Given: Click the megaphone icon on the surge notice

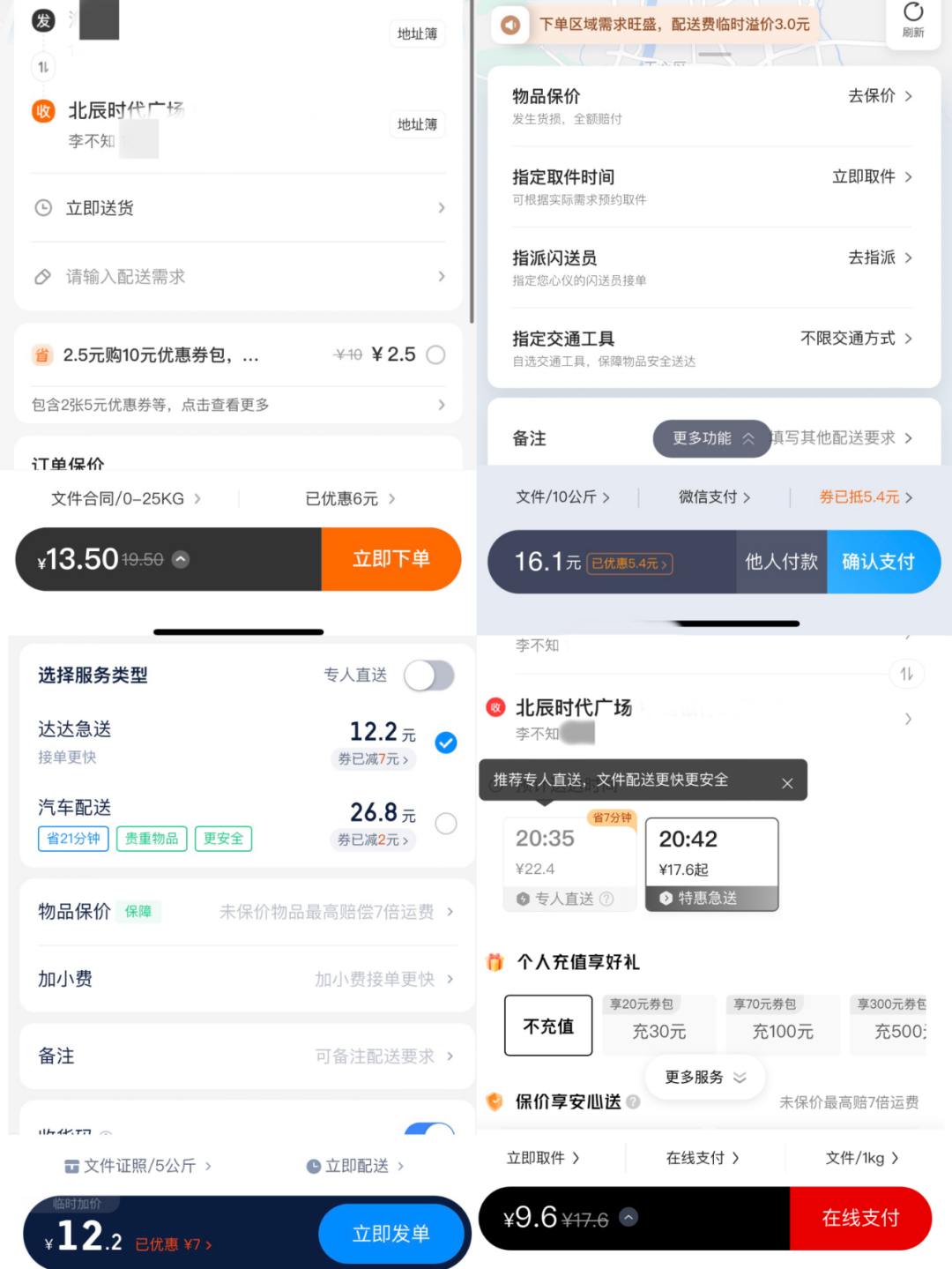Looking at the screenshot, I should [509, 25].
